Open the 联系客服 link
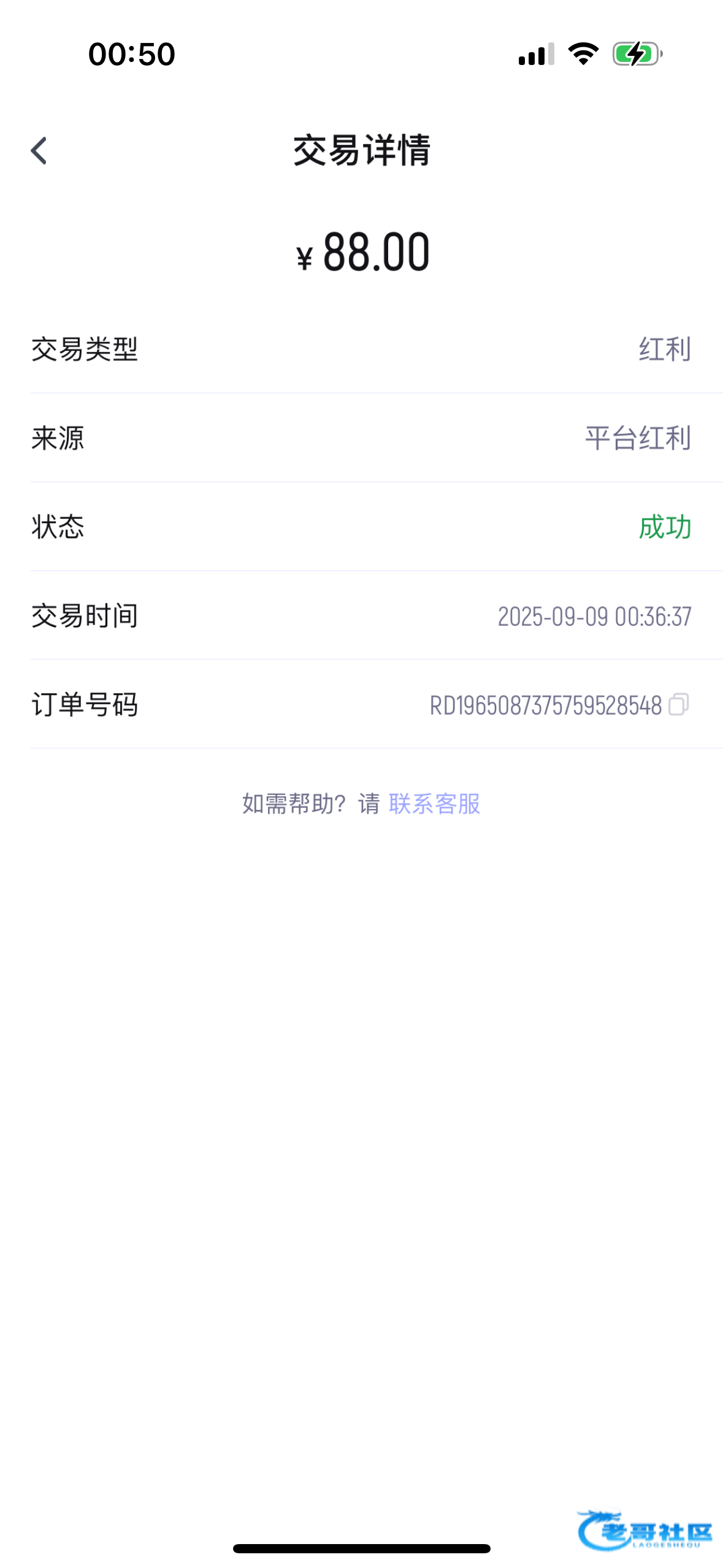This screenshot has width=723, height=1568. [434, 804]
